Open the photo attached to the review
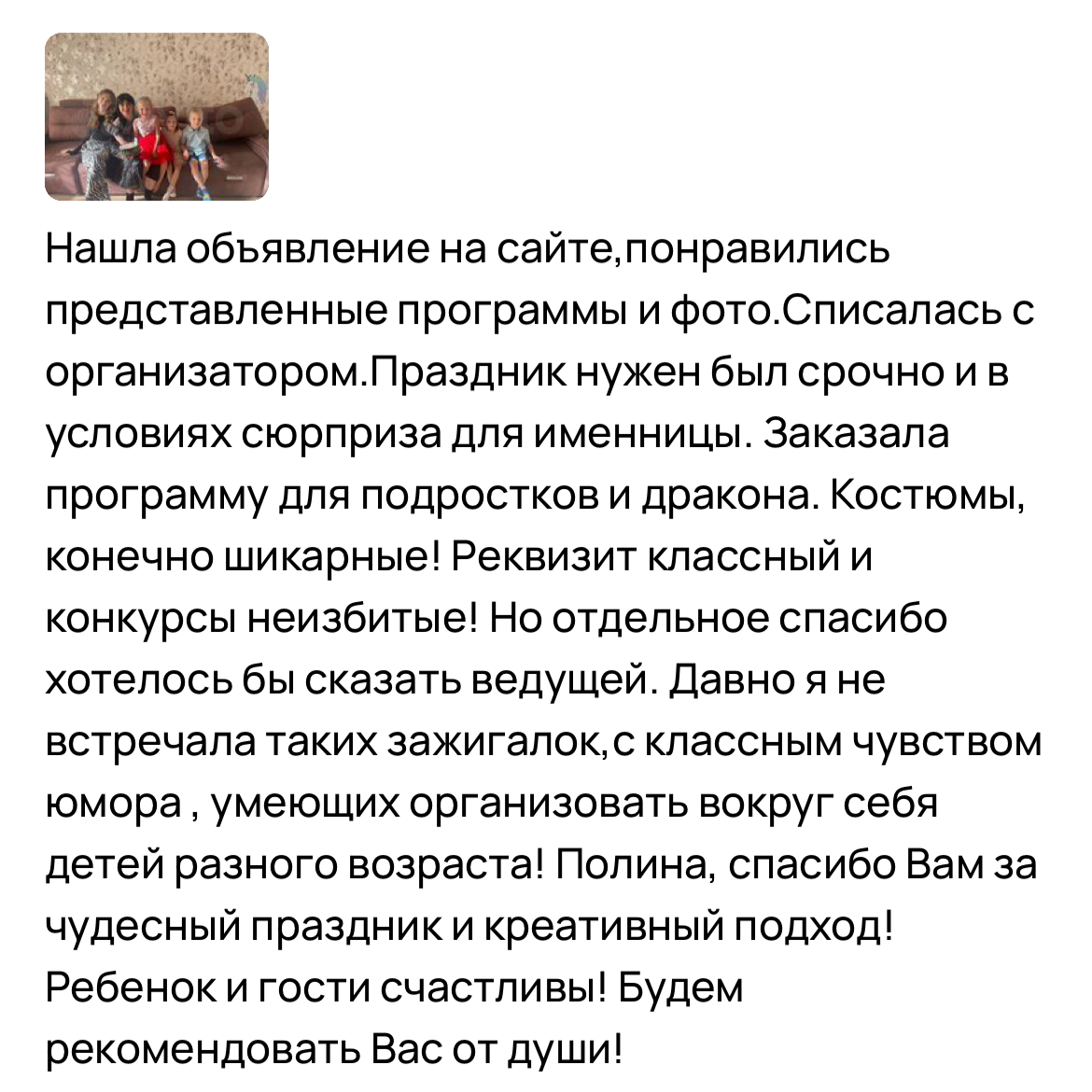1092x1092 pixels. [157, 117]
